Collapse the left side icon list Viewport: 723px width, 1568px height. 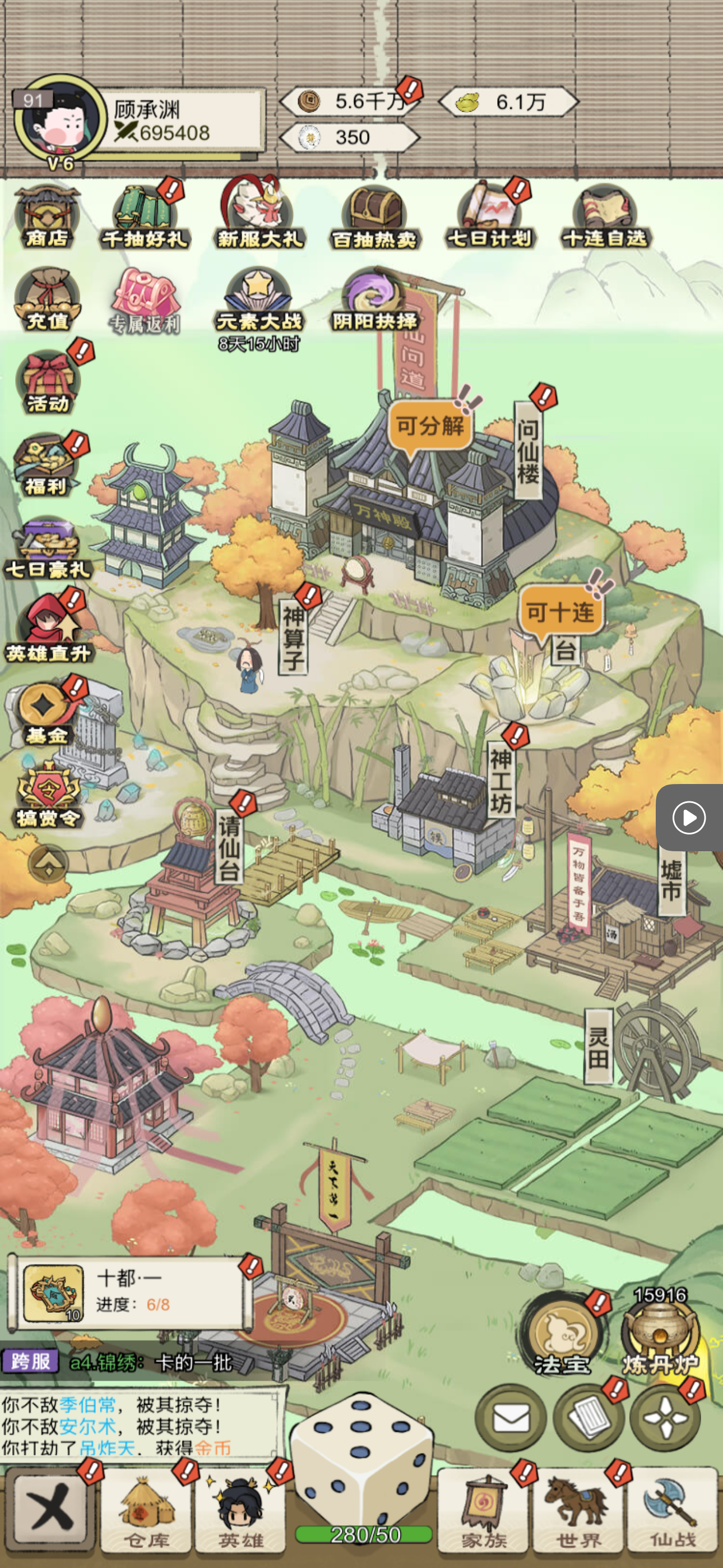pos(48,863)
